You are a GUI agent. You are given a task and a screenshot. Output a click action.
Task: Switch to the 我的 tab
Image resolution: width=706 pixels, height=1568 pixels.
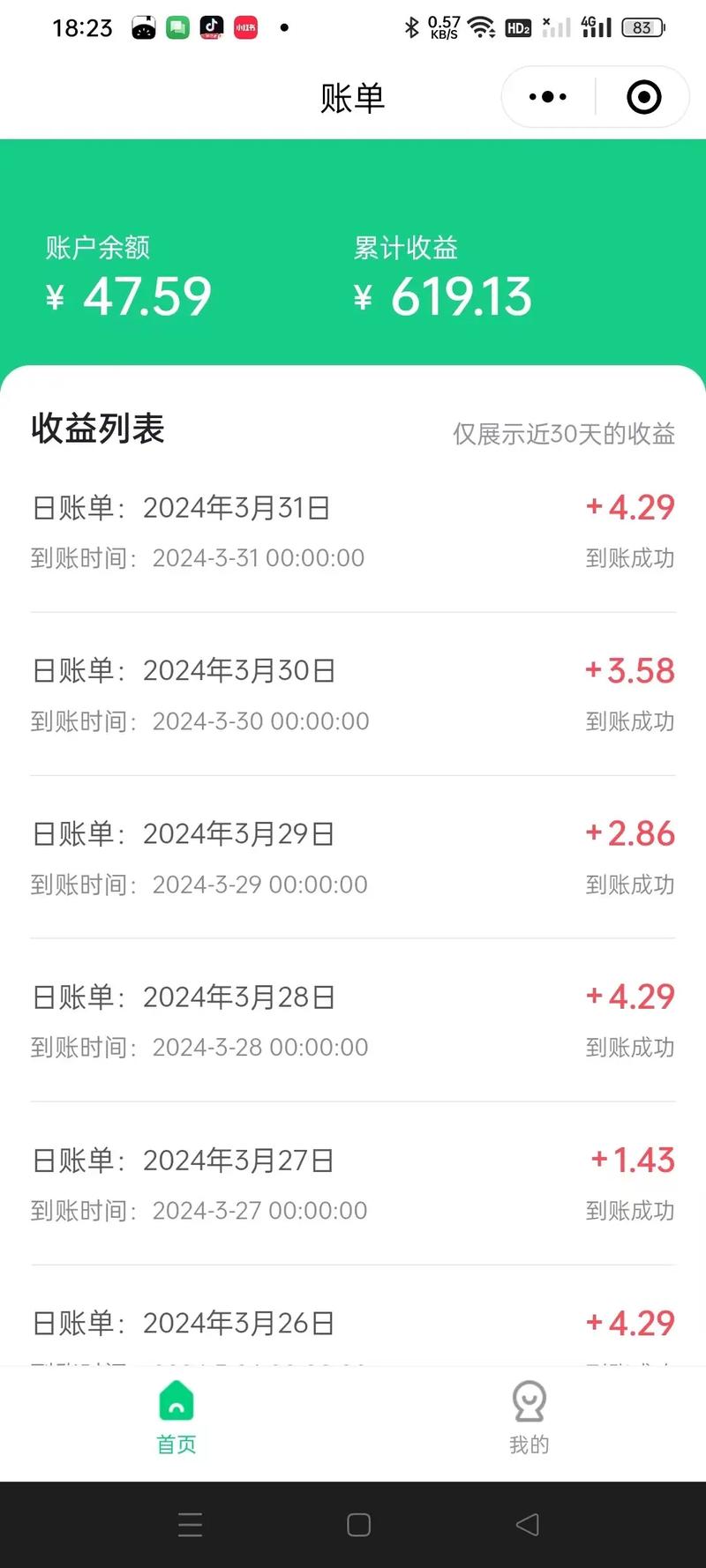tap(529, 1416)
